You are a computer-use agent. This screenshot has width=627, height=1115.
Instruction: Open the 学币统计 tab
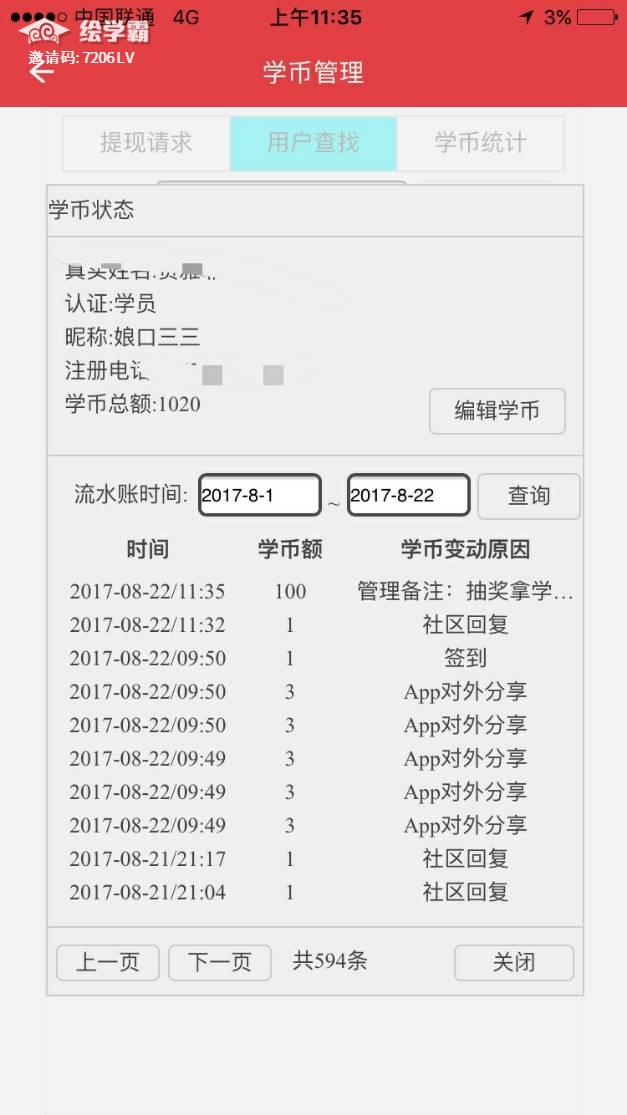[x=480, y=143]
